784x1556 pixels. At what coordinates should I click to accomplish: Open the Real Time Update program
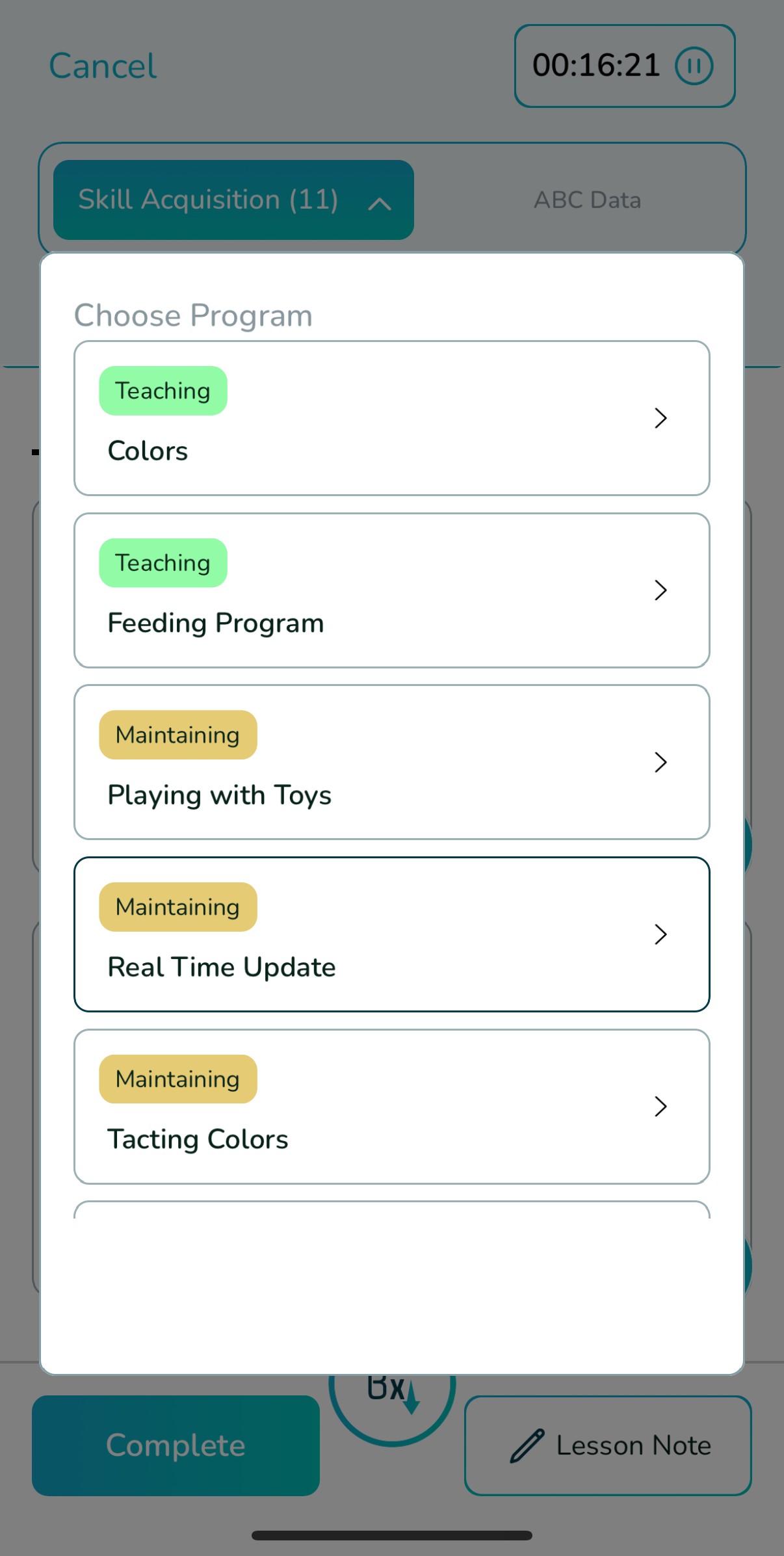coord(391,934)
